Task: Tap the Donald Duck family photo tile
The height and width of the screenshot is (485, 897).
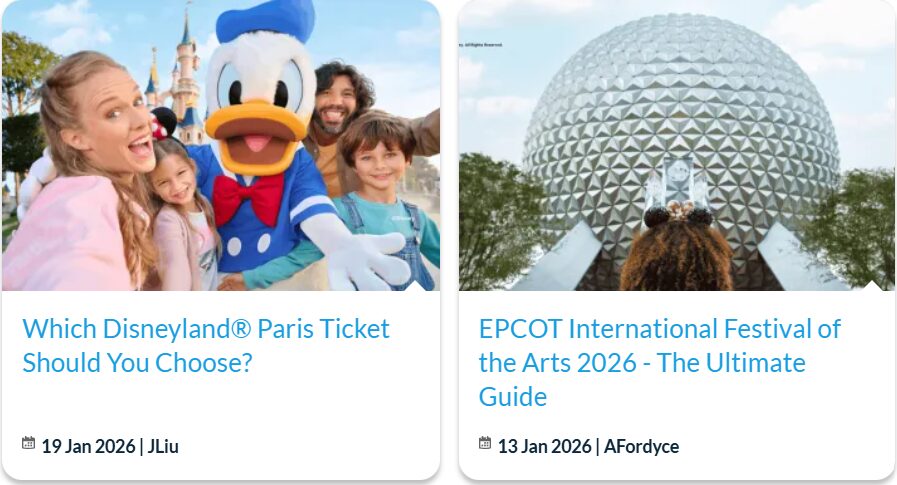Action: pyautogui.click(x=220, y=145)
